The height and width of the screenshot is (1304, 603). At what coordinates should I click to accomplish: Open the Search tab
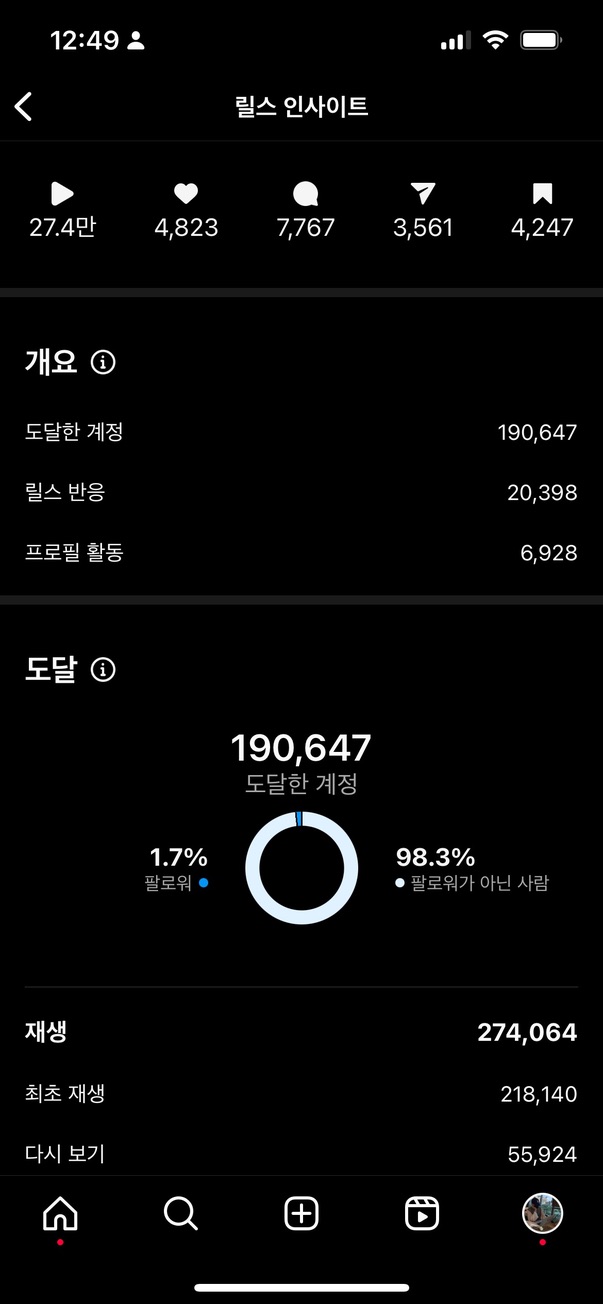pyautogui.click(x=181, y=1214)
